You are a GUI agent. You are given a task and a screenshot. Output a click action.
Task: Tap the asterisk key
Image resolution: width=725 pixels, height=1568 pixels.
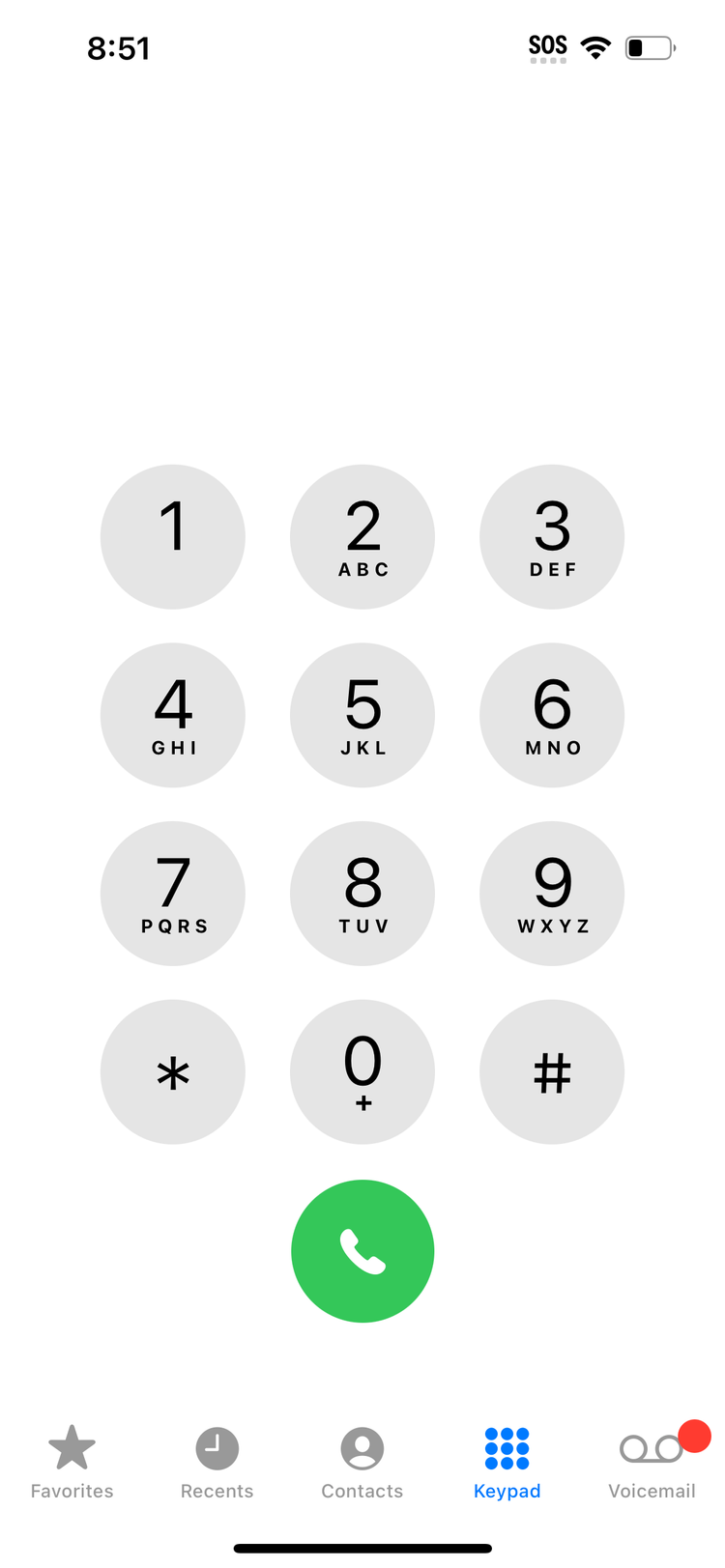(173, 1071)
